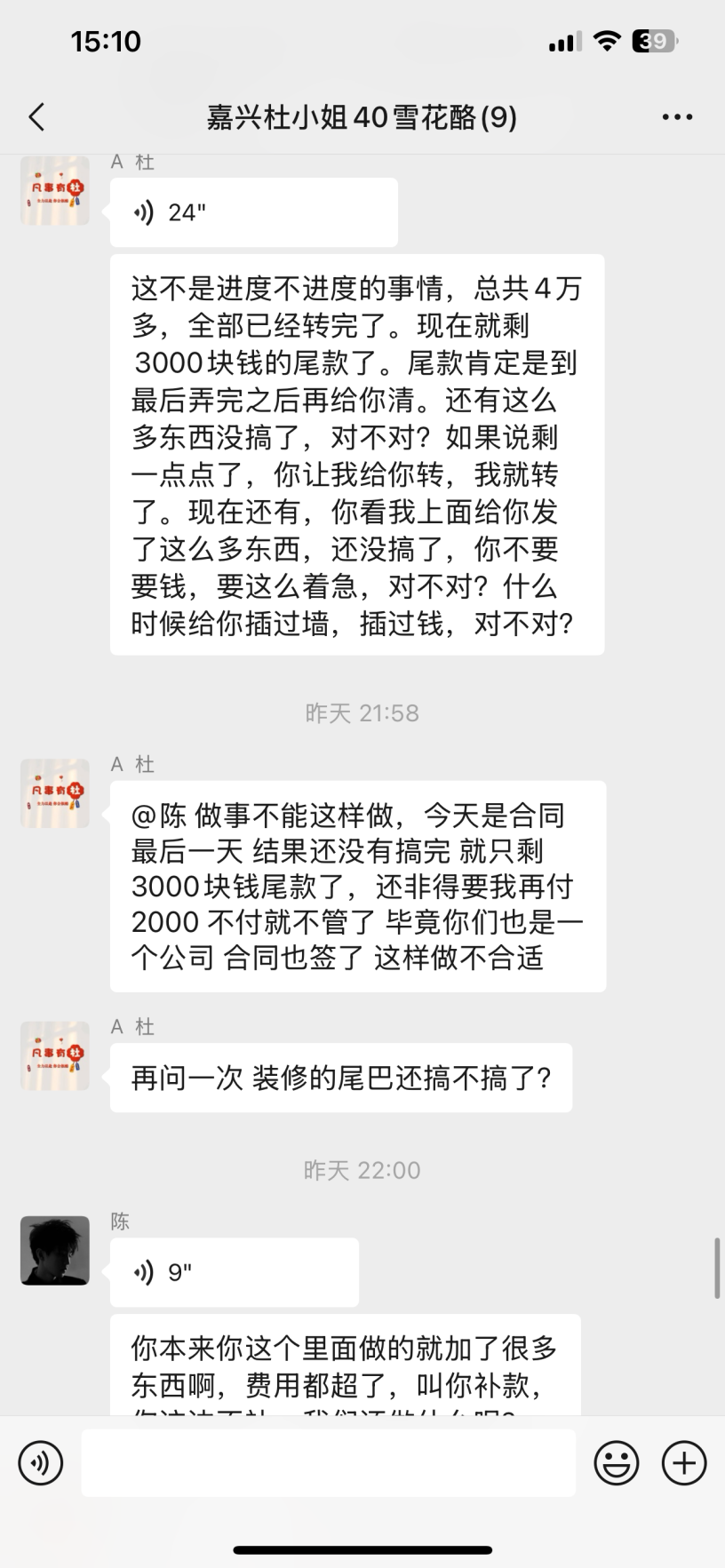Play the 24-second voice message
Viewport: 725px width, 1568px height.
[253, 213]
